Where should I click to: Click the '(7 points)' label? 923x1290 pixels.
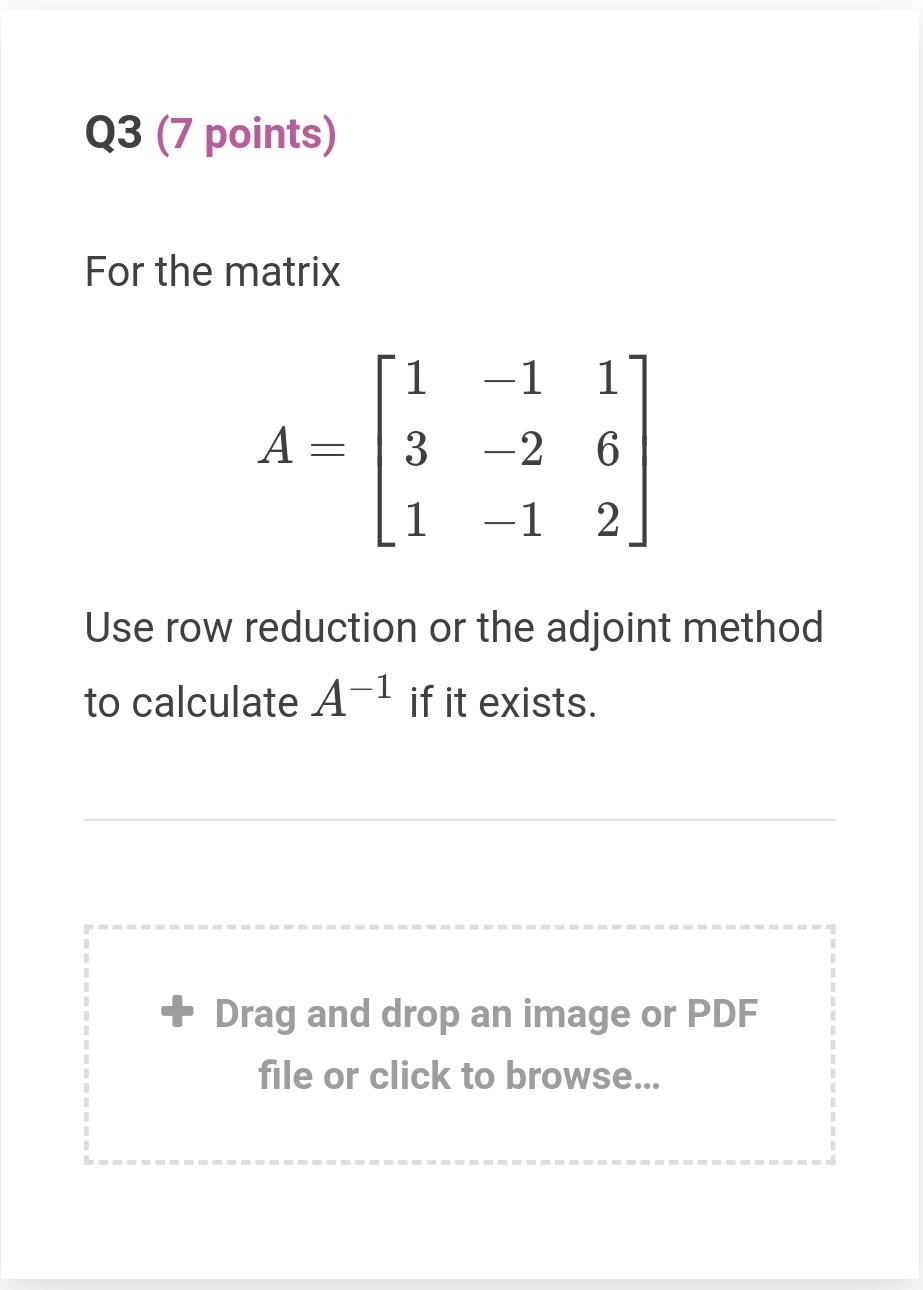[x=246, y=132]
